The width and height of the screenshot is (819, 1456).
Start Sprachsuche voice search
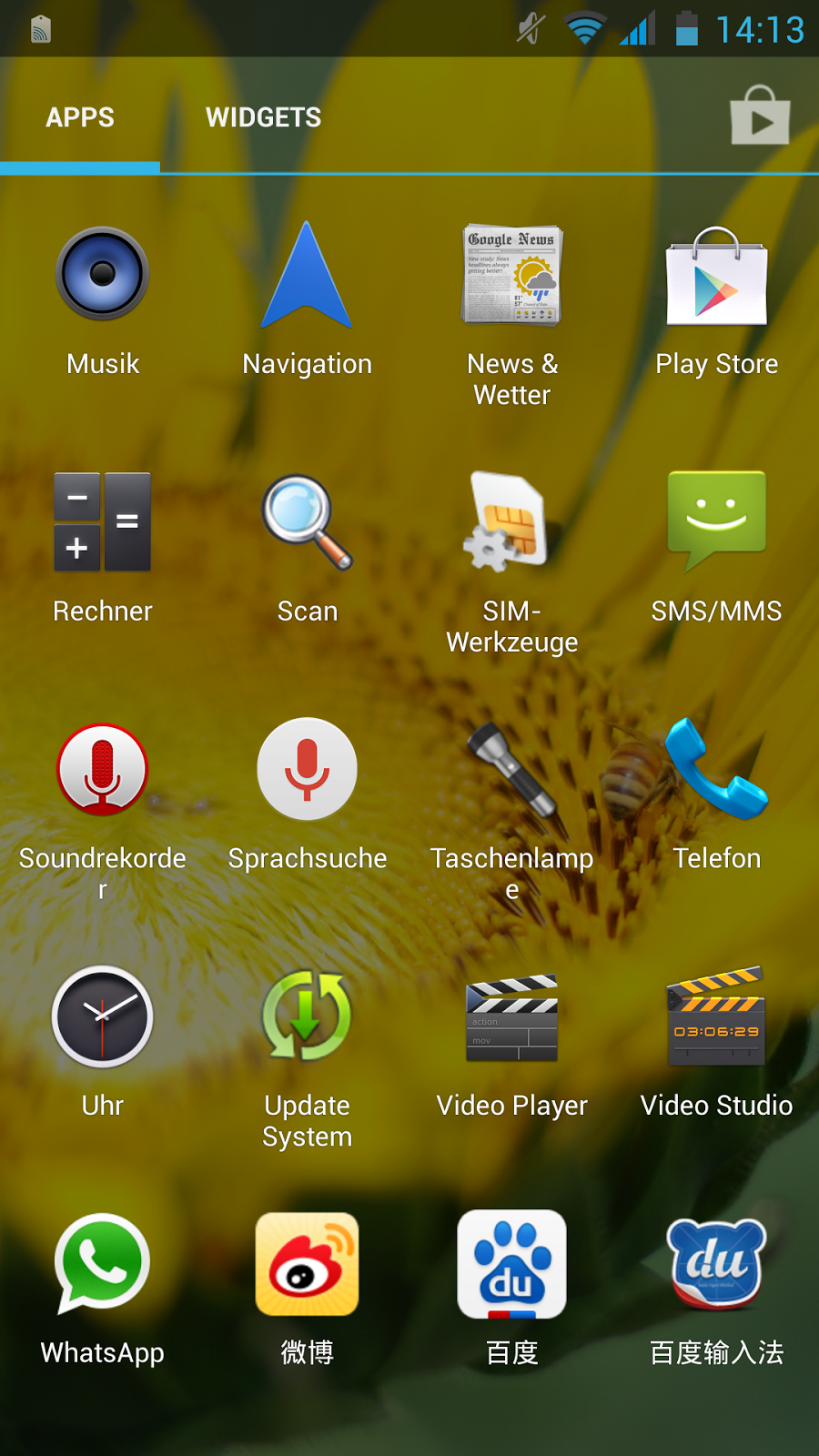pyautogui.click(x=307, y=771)
